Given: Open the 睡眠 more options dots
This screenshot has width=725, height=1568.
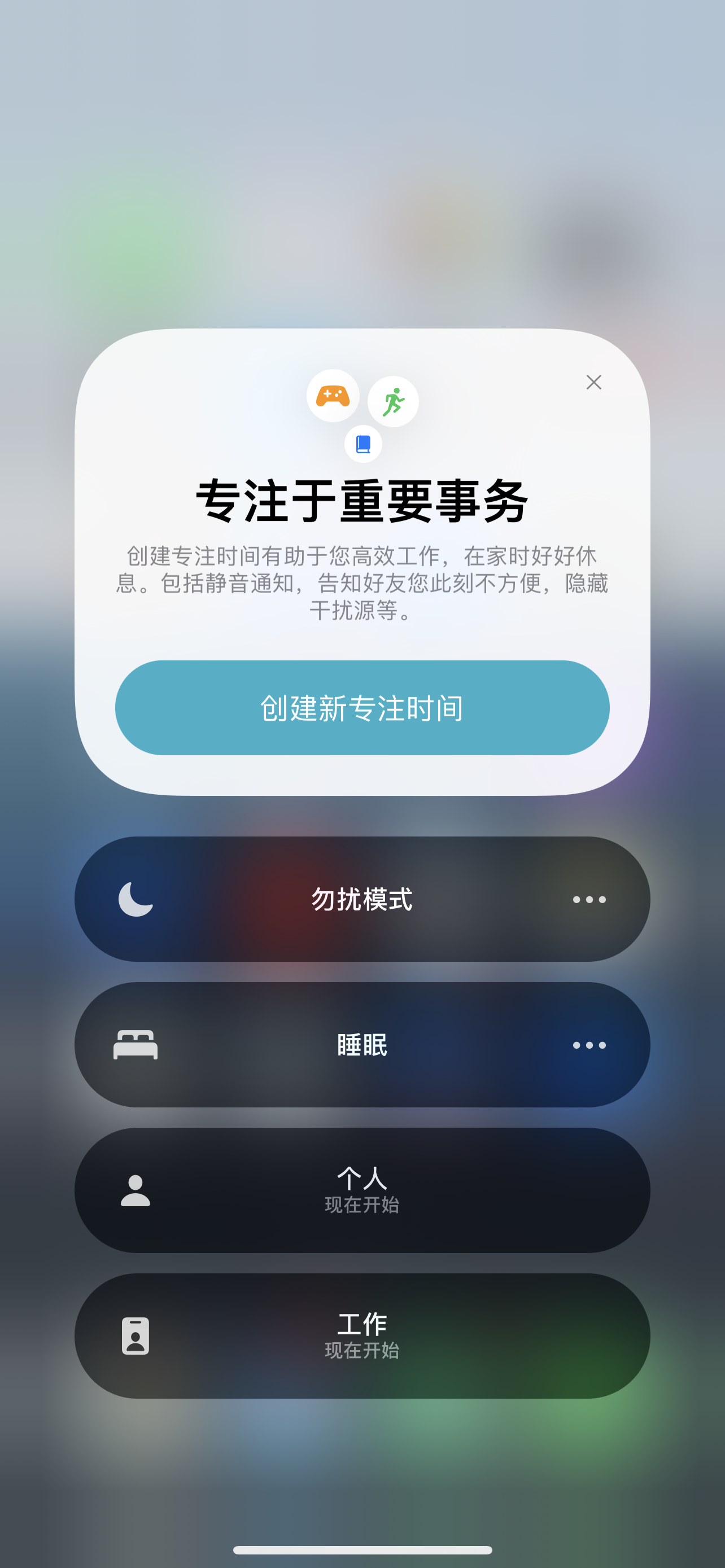Looking at the screenshot, I should click(589, 1045).
